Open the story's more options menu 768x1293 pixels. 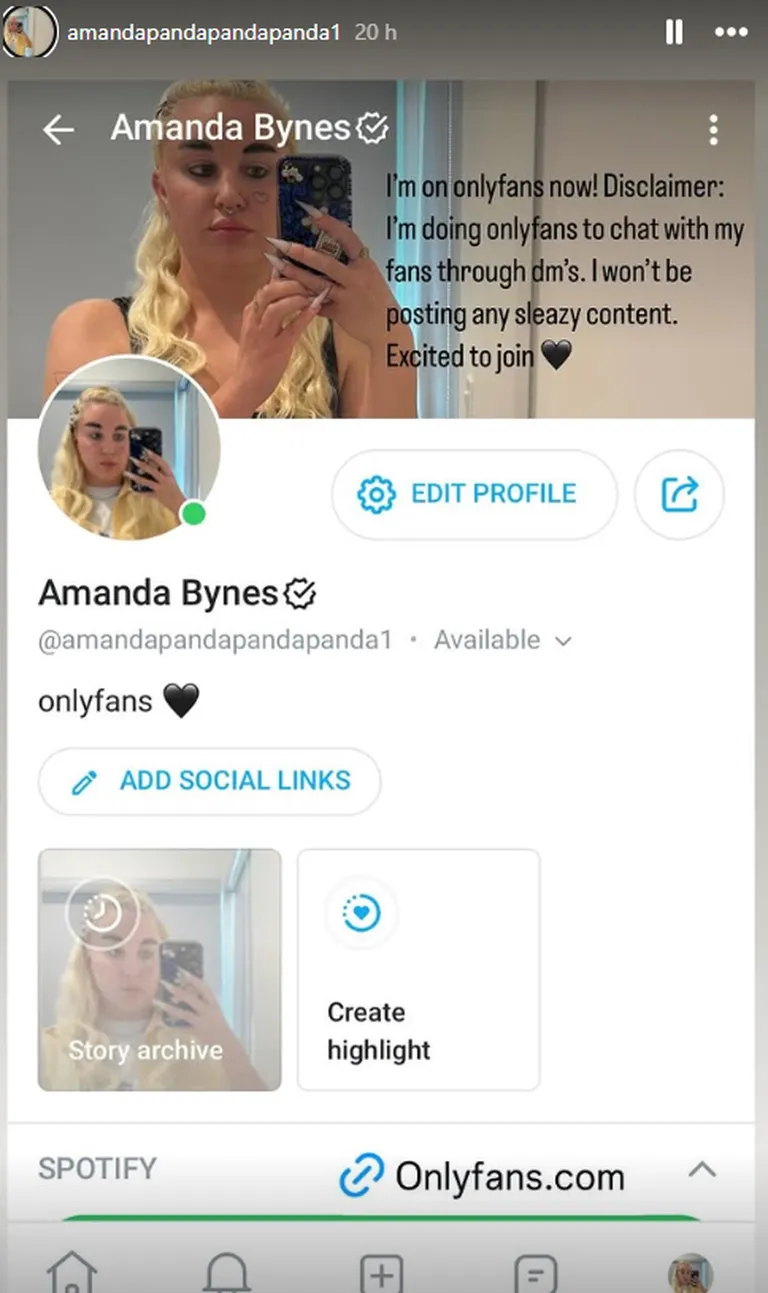[731, 32]
